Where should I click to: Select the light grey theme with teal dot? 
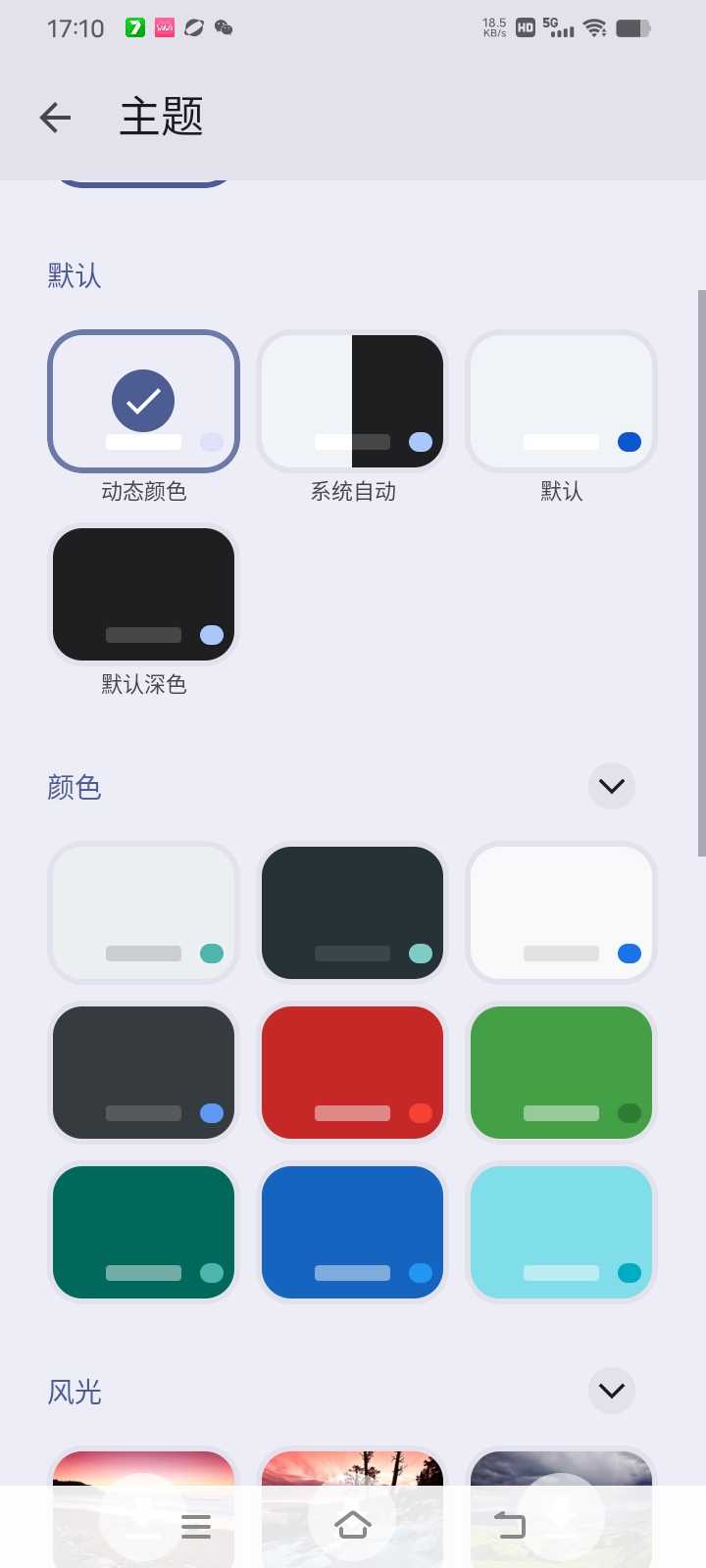point(143,912)
